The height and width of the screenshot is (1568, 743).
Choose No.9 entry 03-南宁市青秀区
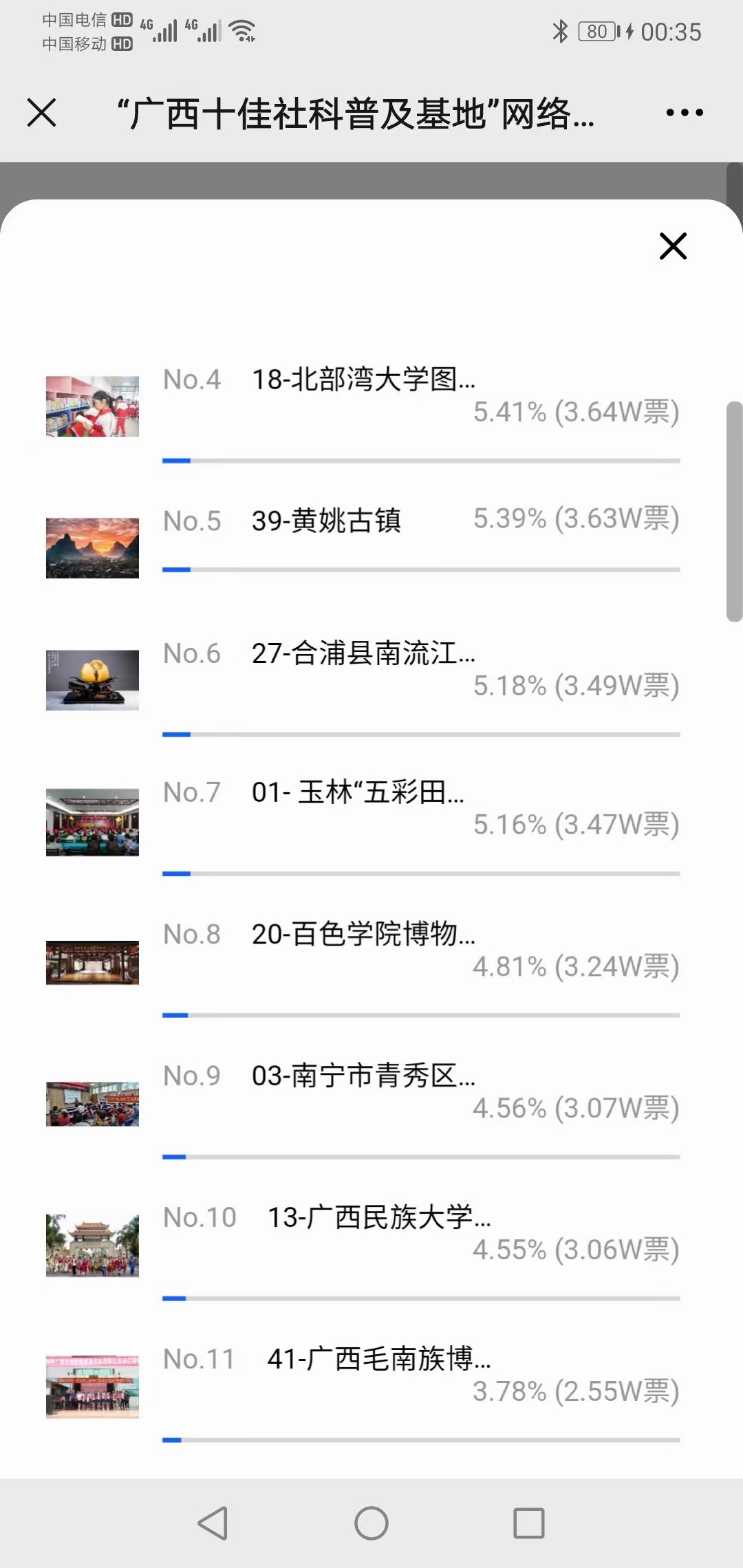click(x=363, y=1076)
